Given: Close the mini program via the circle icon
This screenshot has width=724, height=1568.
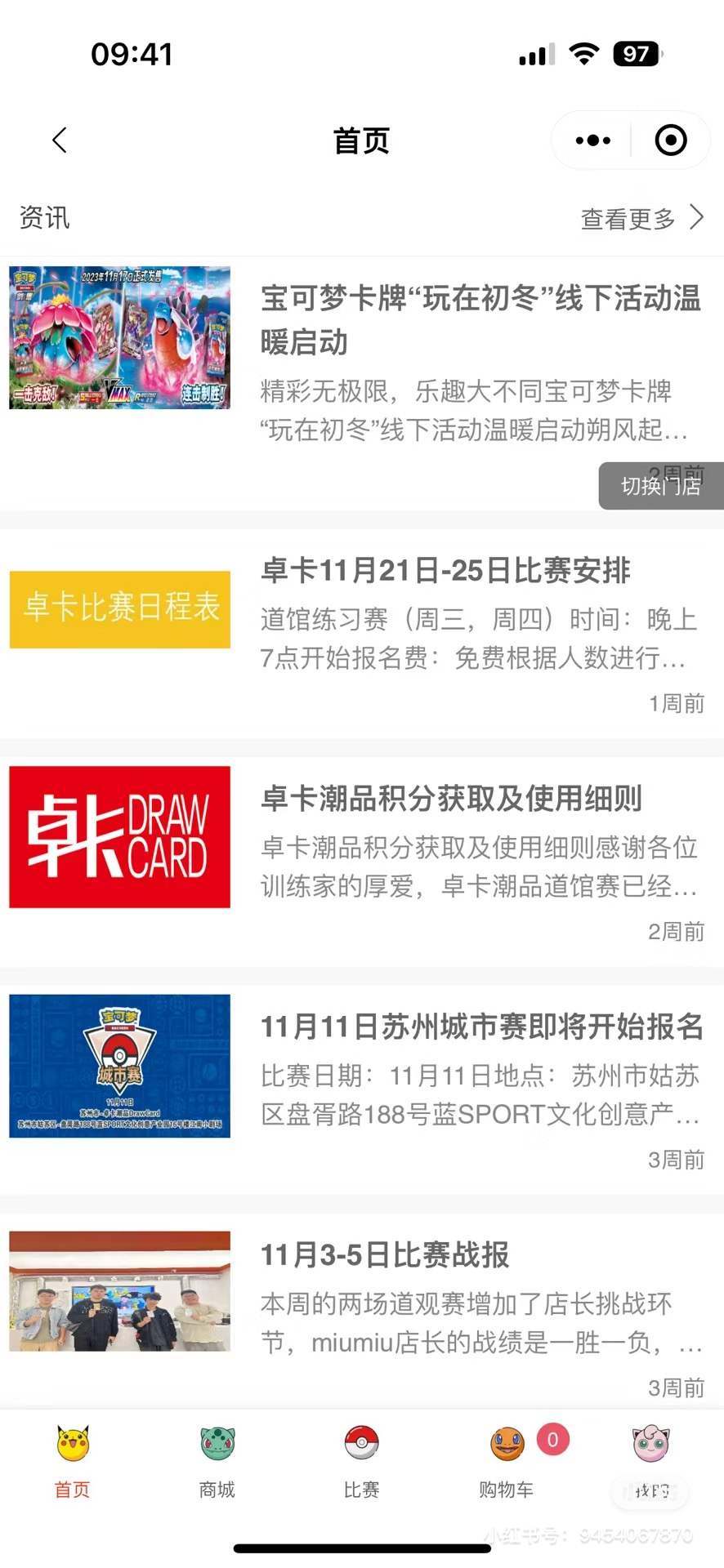Looking at the screenshot, I should pyautogui.click(x=670, y=140).
